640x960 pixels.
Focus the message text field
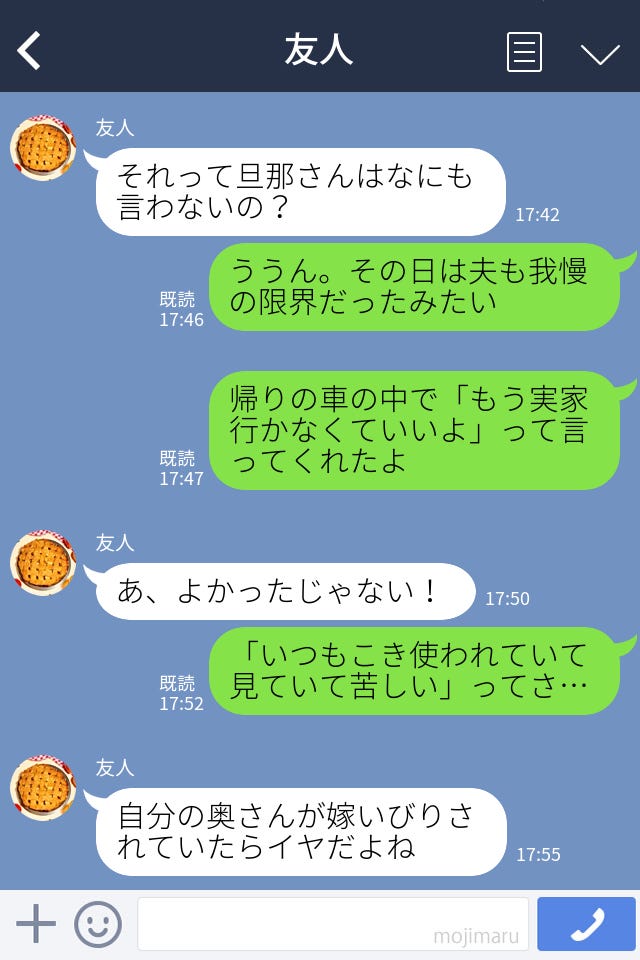(x=332, y=924)
